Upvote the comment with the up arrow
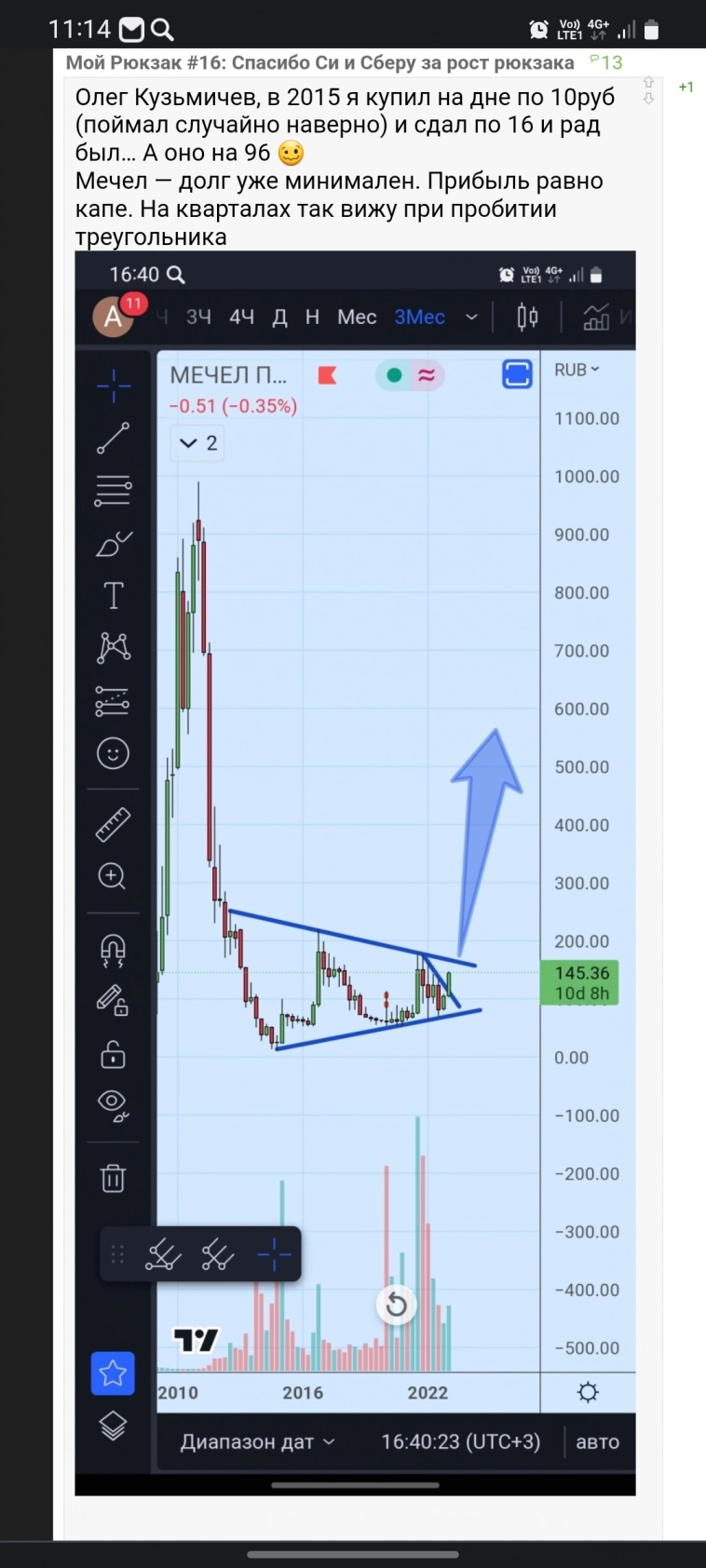The width and height of the screenshot is (706, 1568). (x=648, y=83)
